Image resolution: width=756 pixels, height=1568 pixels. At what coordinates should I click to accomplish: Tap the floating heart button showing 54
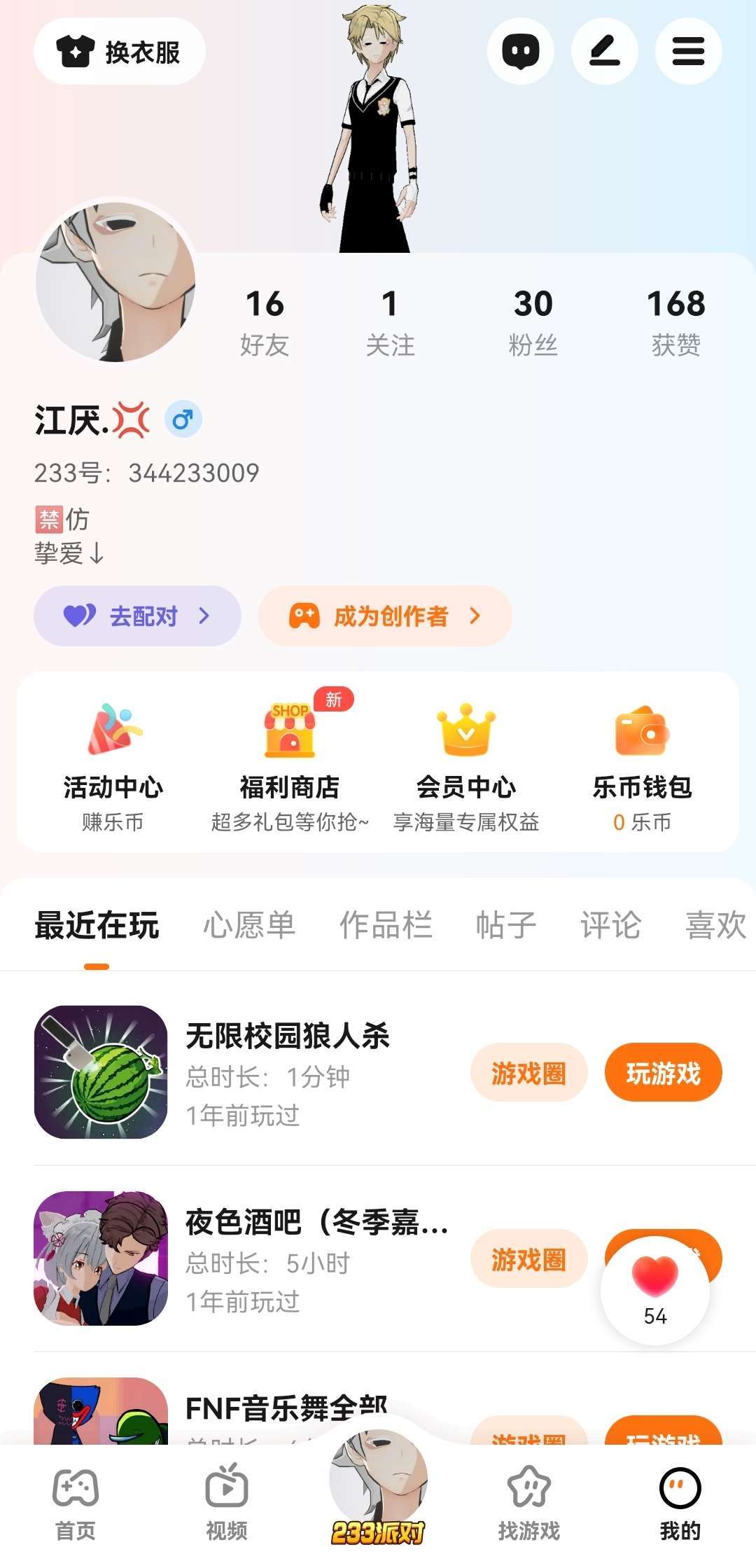coord(655,1290)
